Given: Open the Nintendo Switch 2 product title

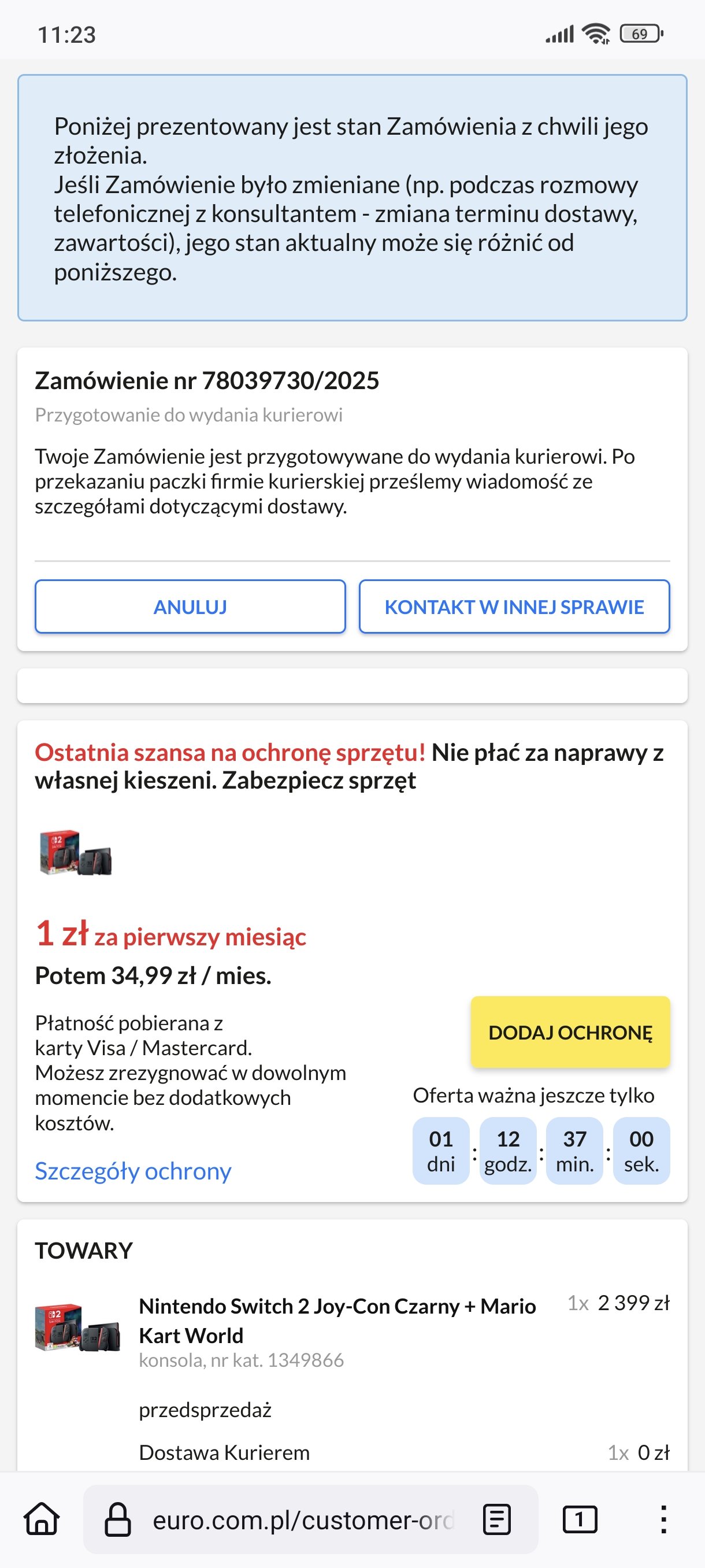Looking at the screenshot, I should [337, 1321].
